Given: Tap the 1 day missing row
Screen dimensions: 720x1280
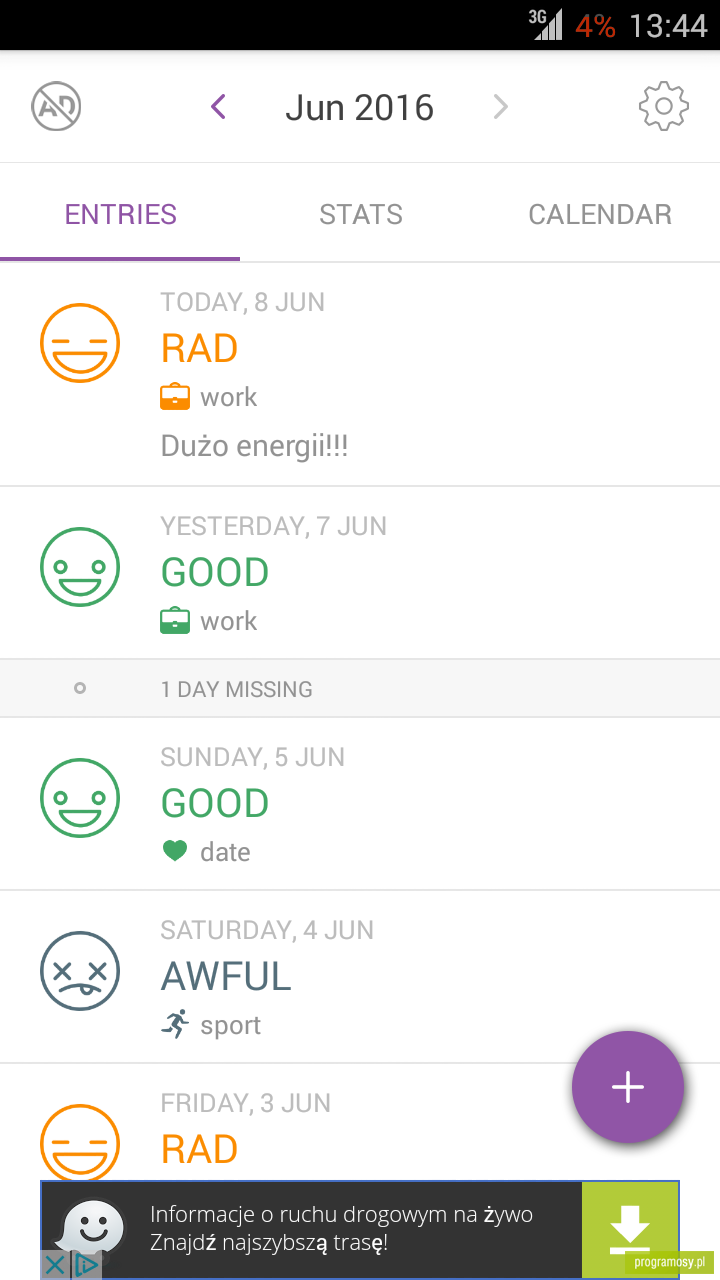Looking at the screenshot, I should 360,689.
